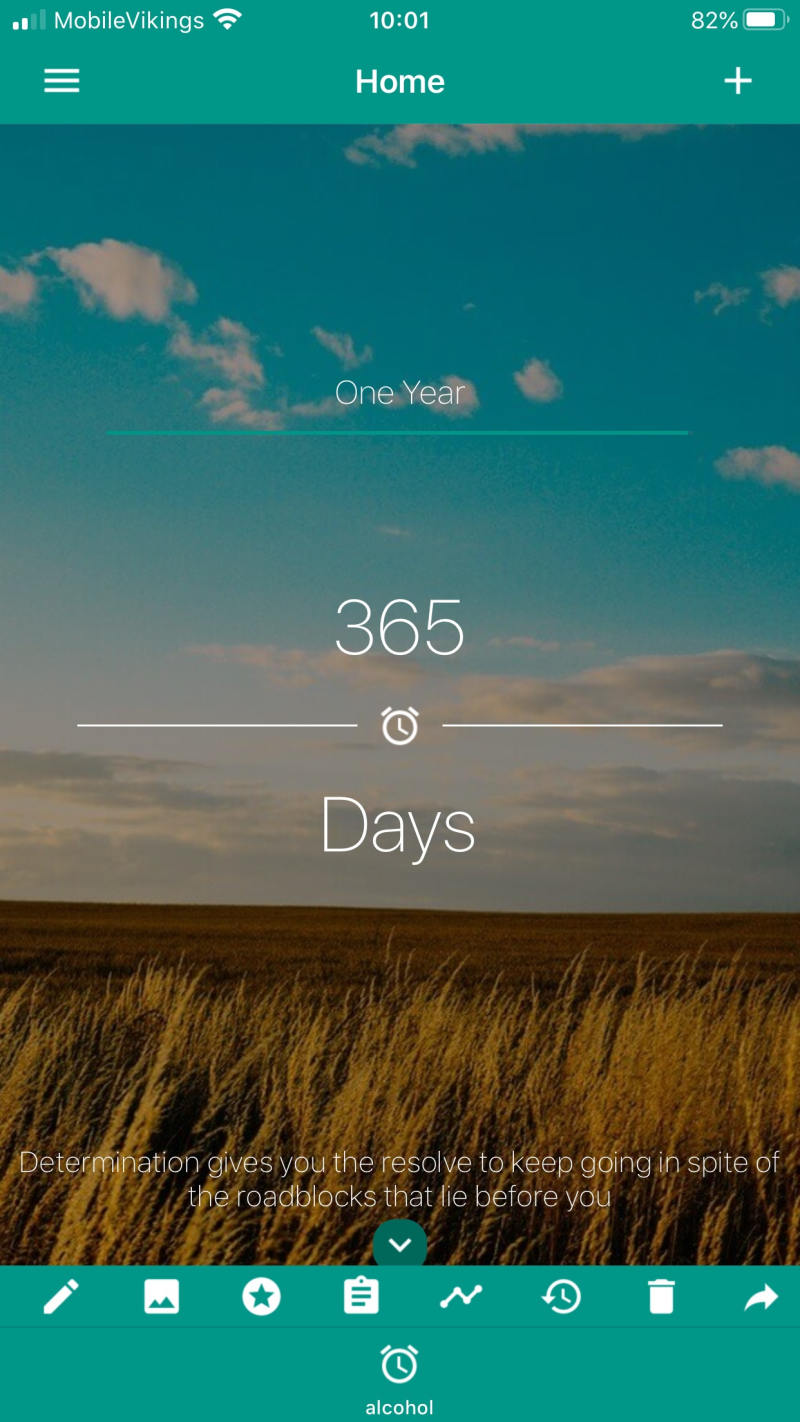
Task: Collapse the toolbar with the down chevron
Action: pos(400,1245)
